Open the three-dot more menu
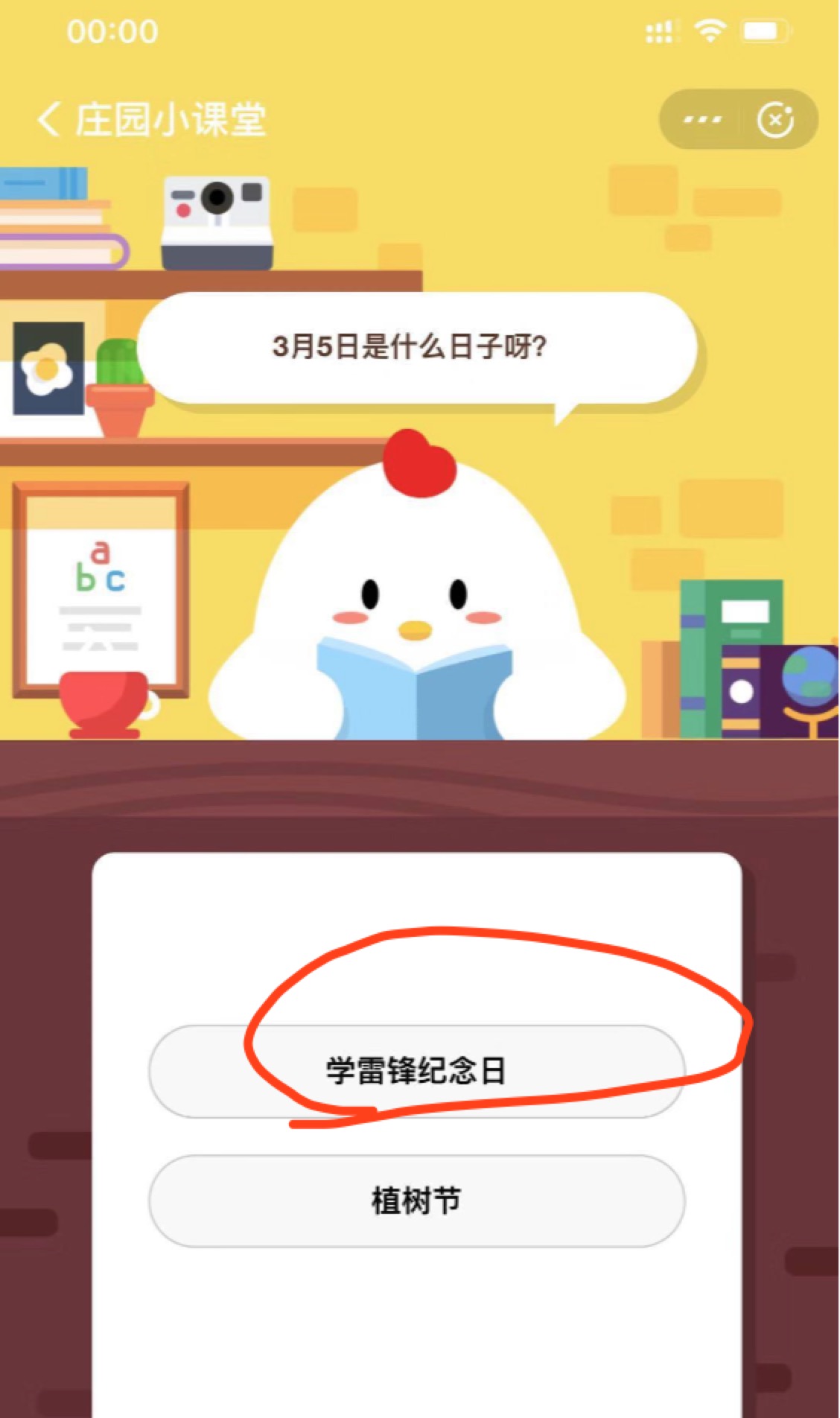The width and height of the screenshot is (840, 1418). click(x=701, y=119)
